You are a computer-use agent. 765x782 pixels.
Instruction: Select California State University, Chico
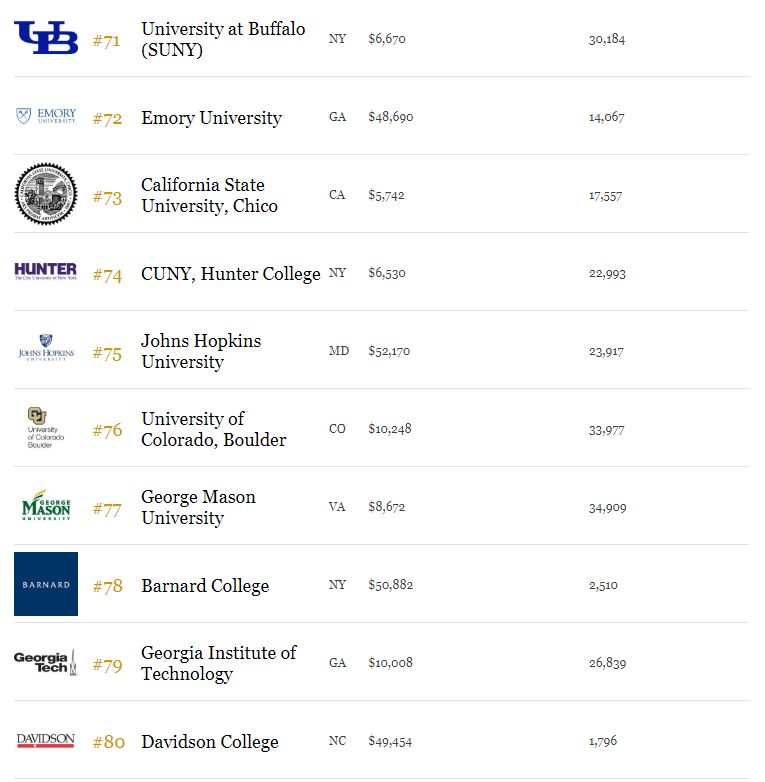click(209, 196)
